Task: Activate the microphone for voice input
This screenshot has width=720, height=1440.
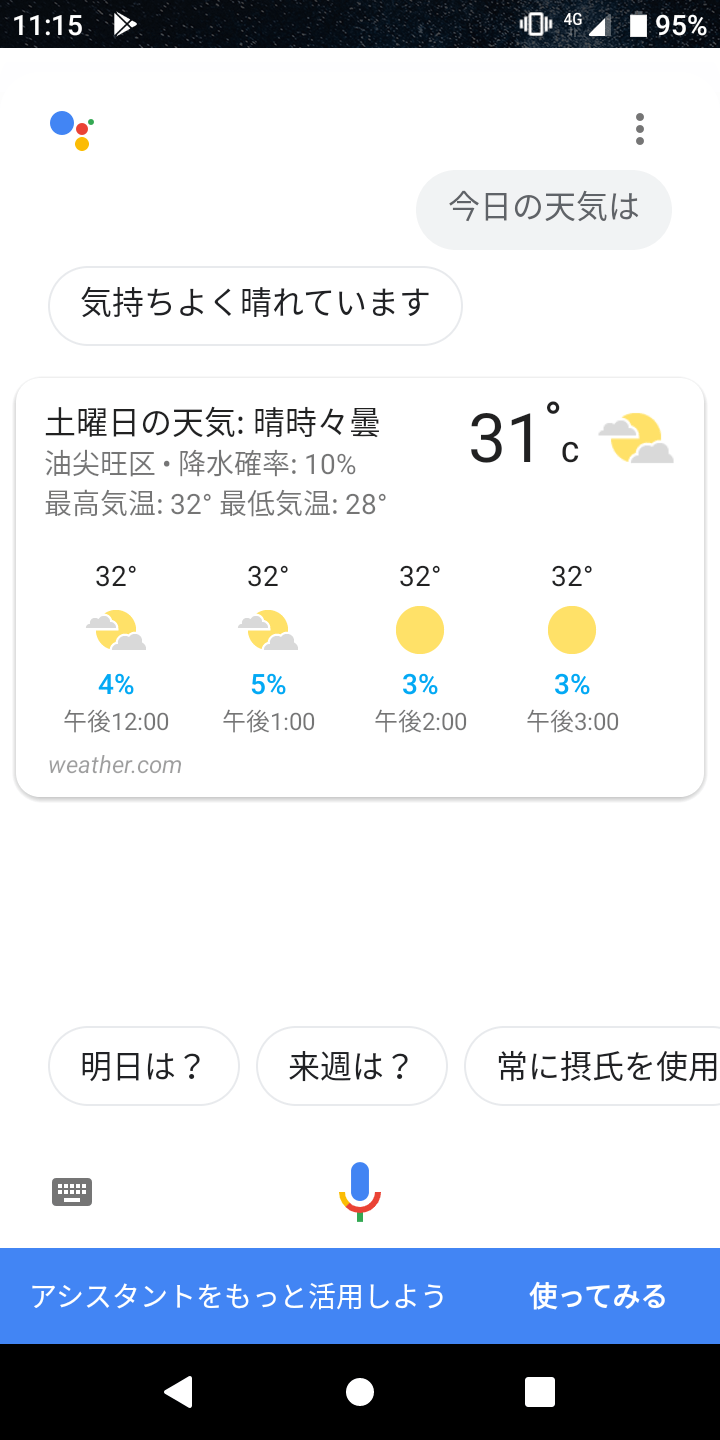Action: click(360, 1191)
